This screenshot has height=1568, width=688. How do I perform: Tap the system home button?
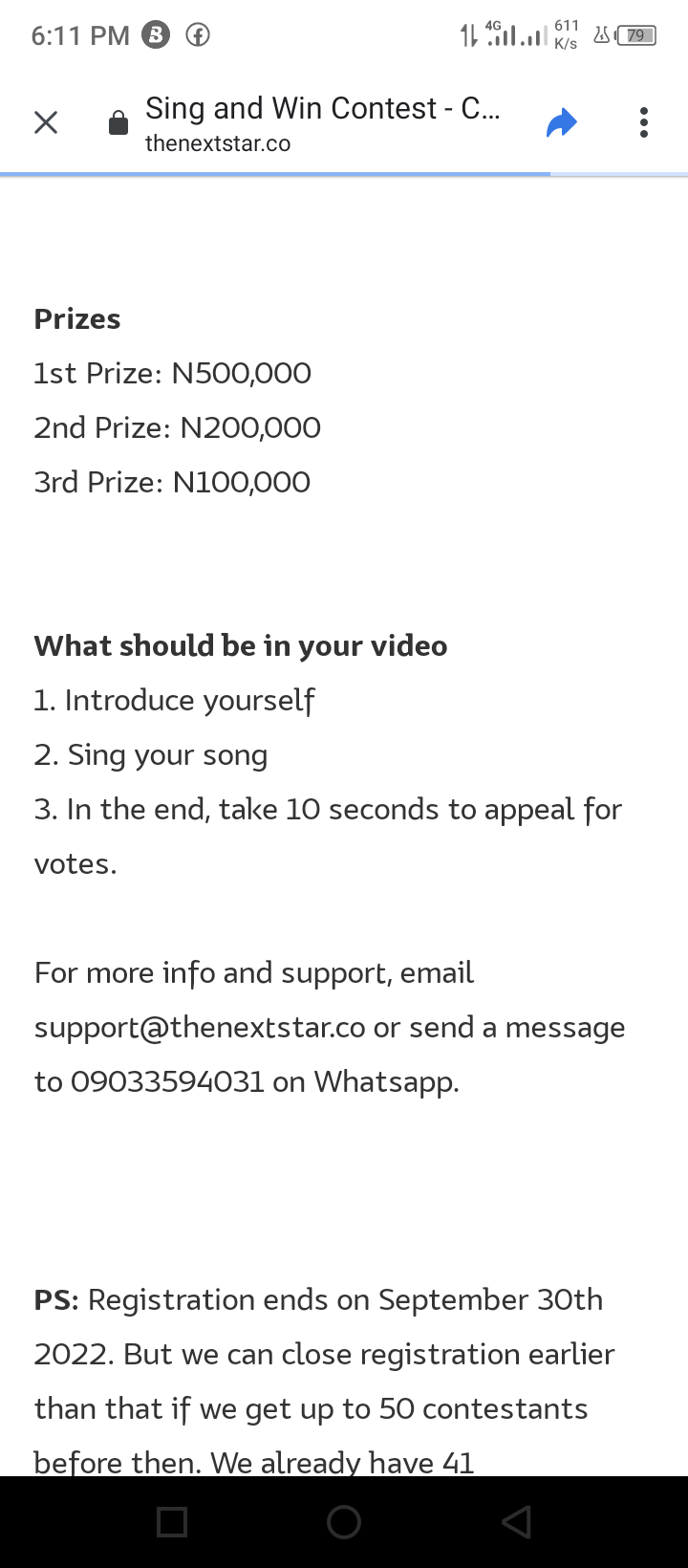(344, 1521)
